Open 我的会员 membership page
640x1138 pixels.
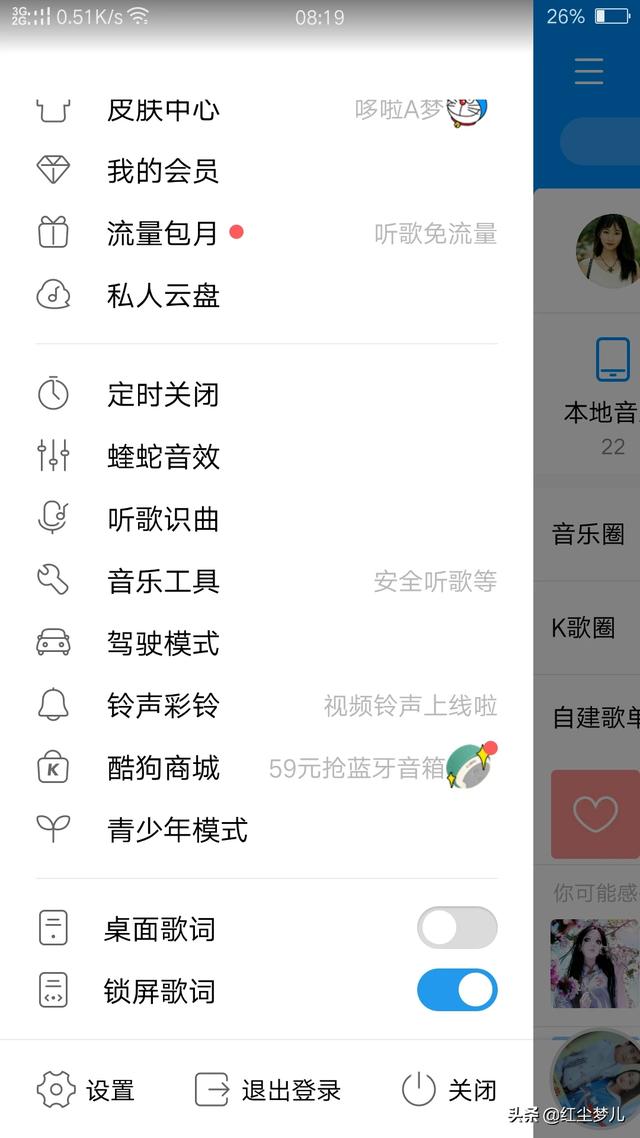coord(163,171)
